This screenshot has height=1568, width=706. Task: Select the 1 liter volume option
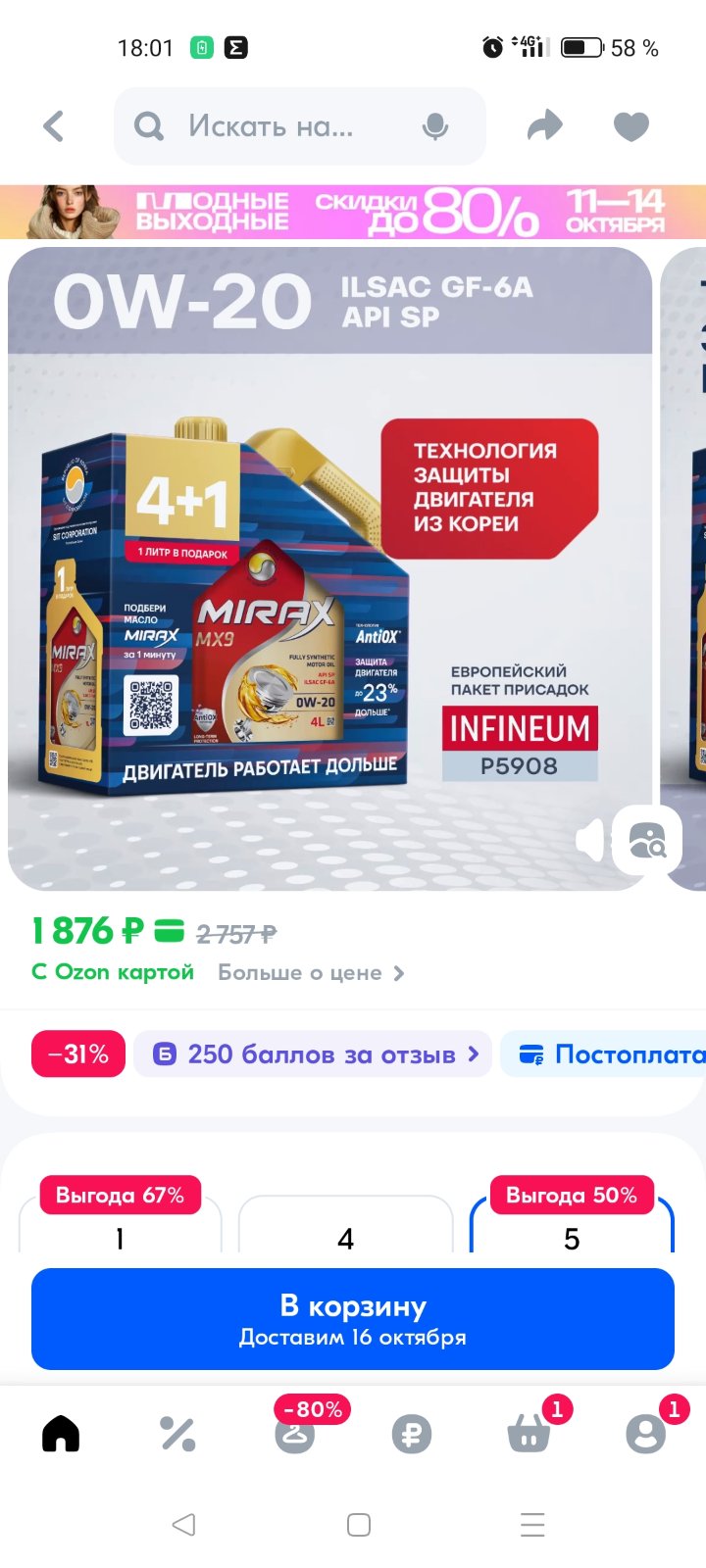[x=120, y=1225]
